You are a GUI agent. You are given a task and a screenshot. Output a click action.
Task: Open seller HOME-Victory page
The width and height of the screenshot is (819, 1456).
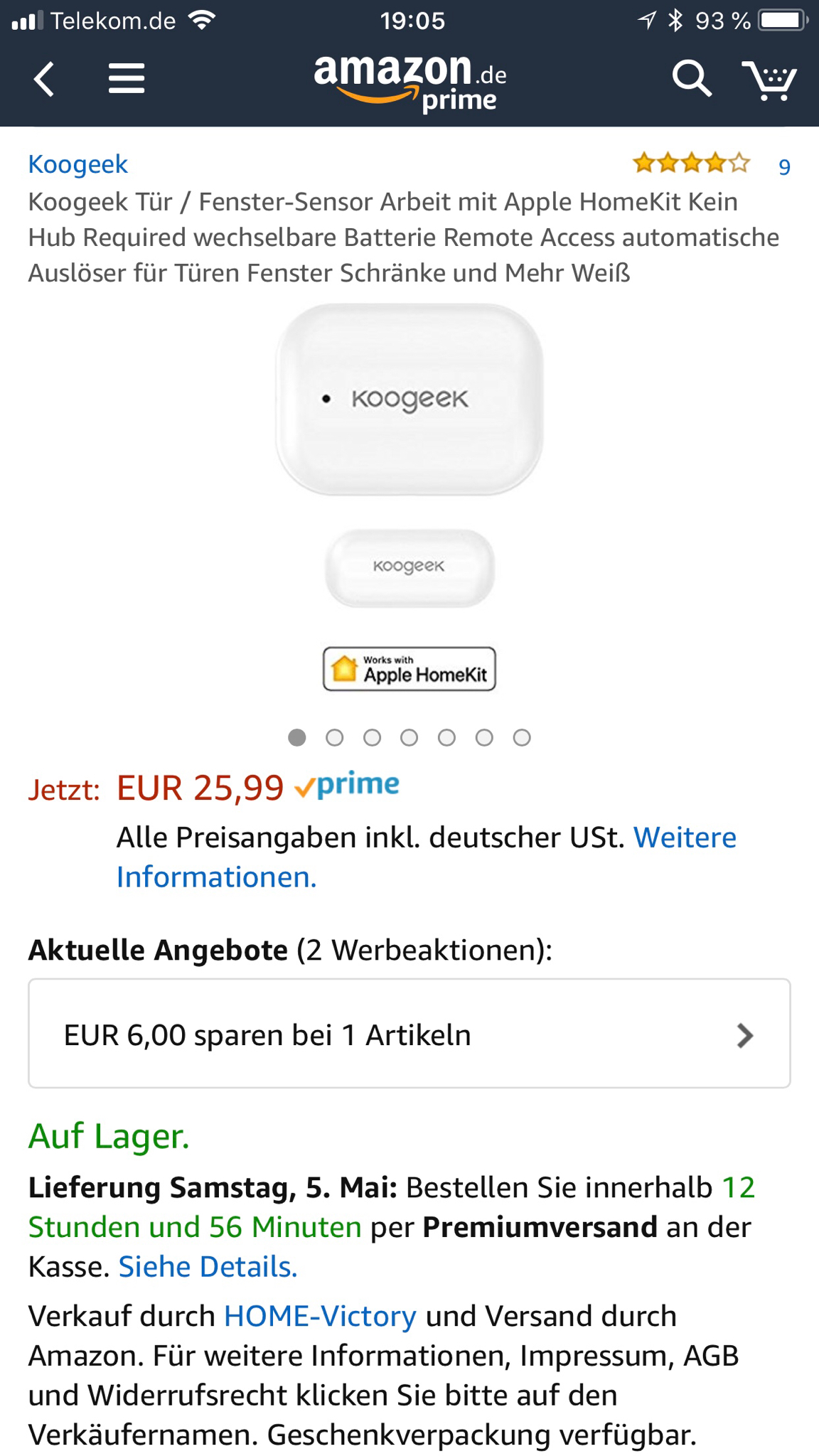[x=320, y=1316]
